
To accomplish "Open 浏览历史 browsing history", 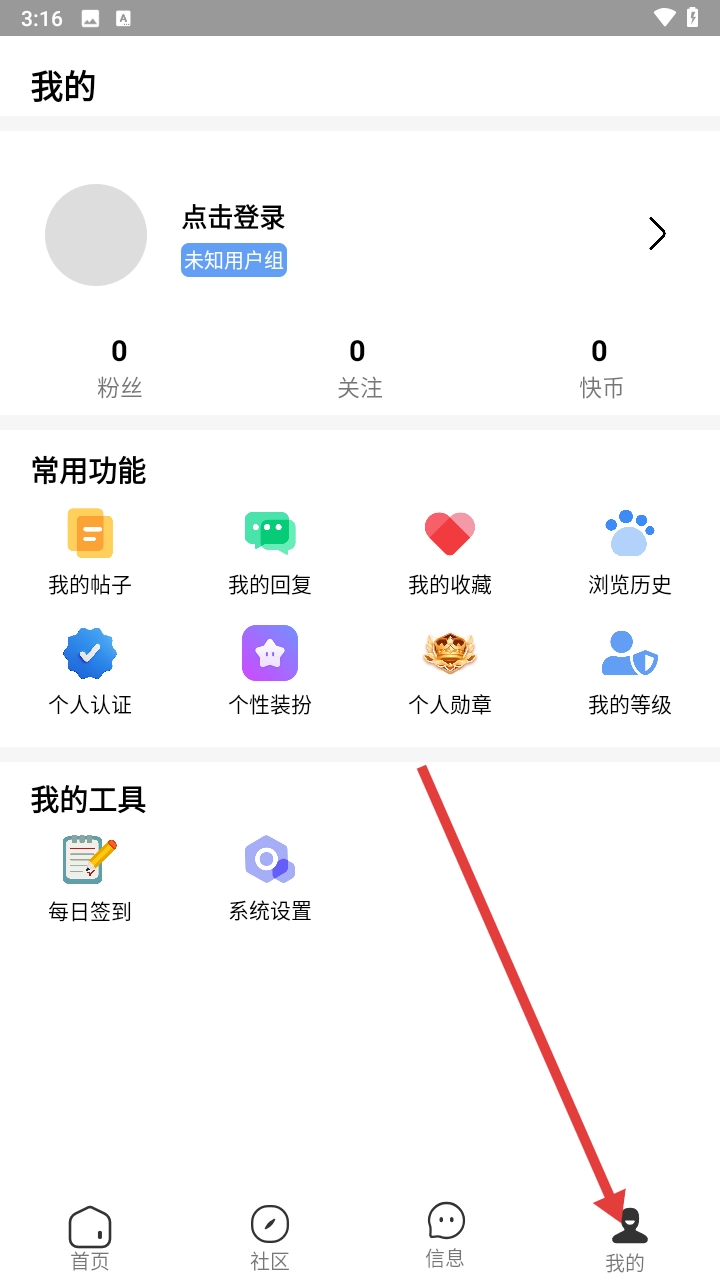I will 630,550.
